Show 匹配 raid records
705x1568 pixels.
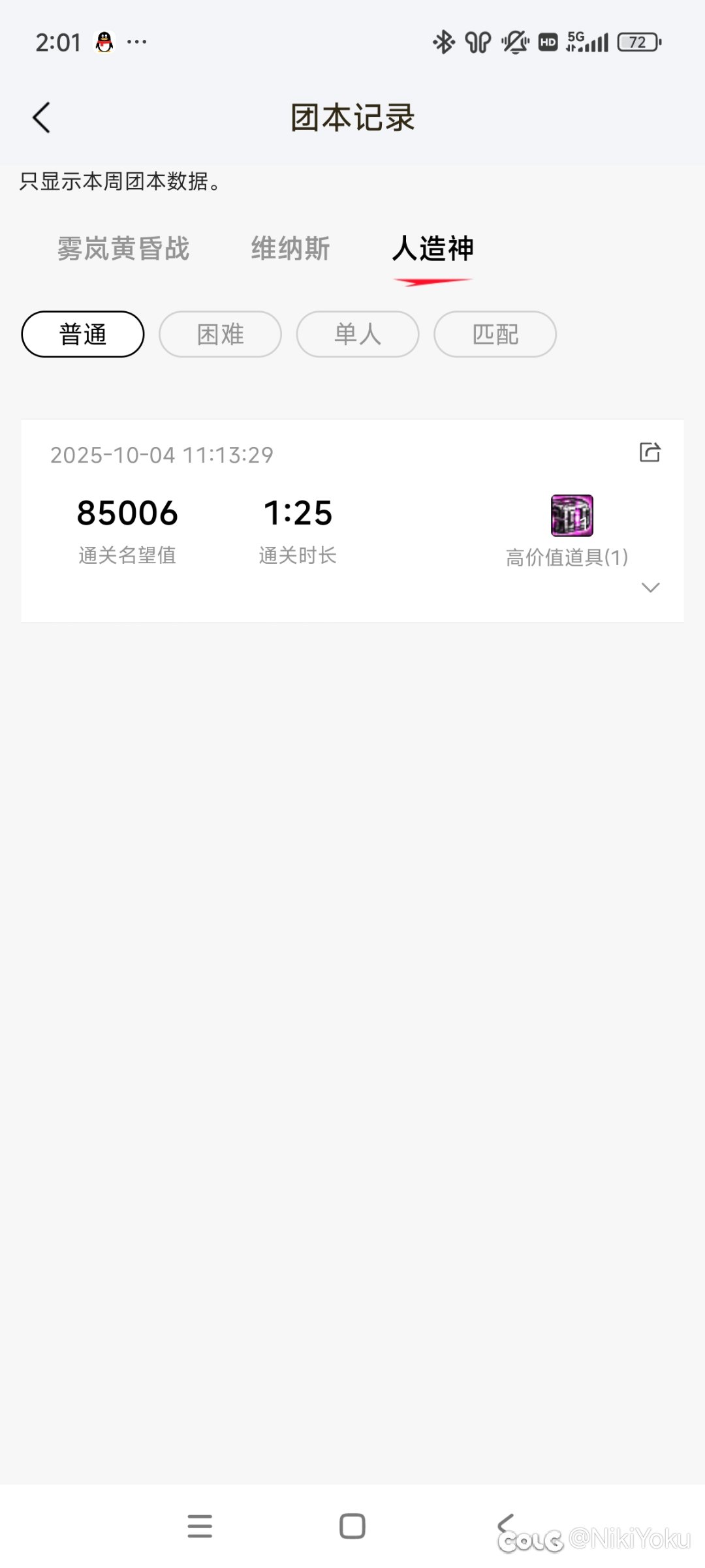coord(495,334)
